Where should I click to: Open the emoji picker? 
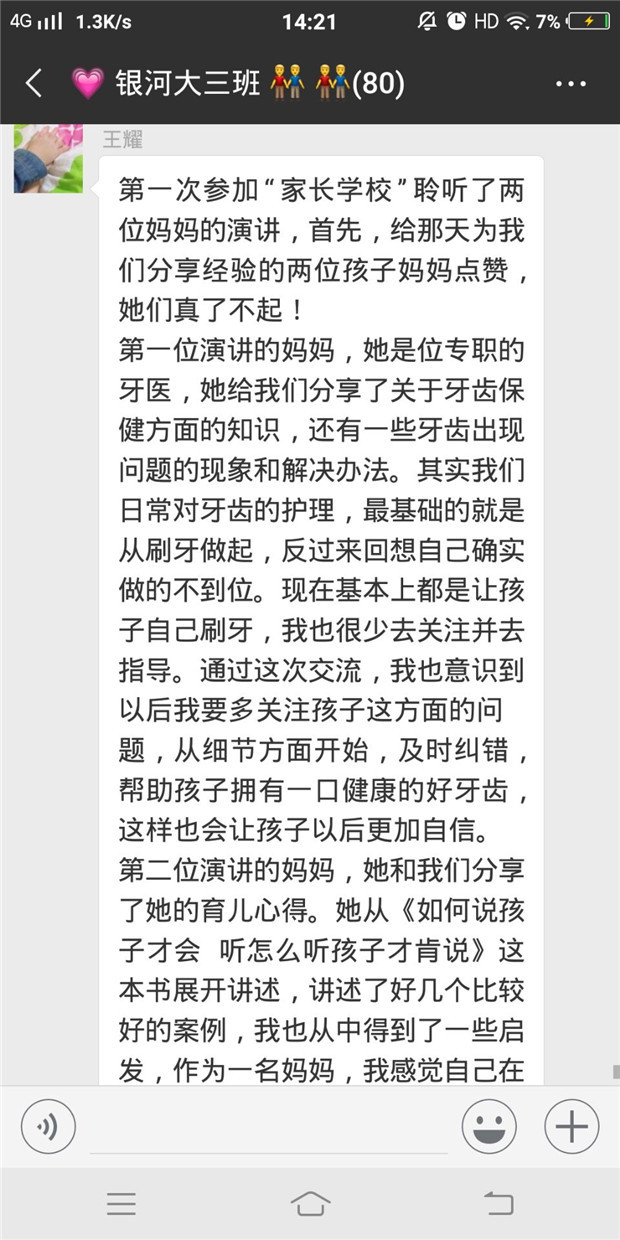489,1127
